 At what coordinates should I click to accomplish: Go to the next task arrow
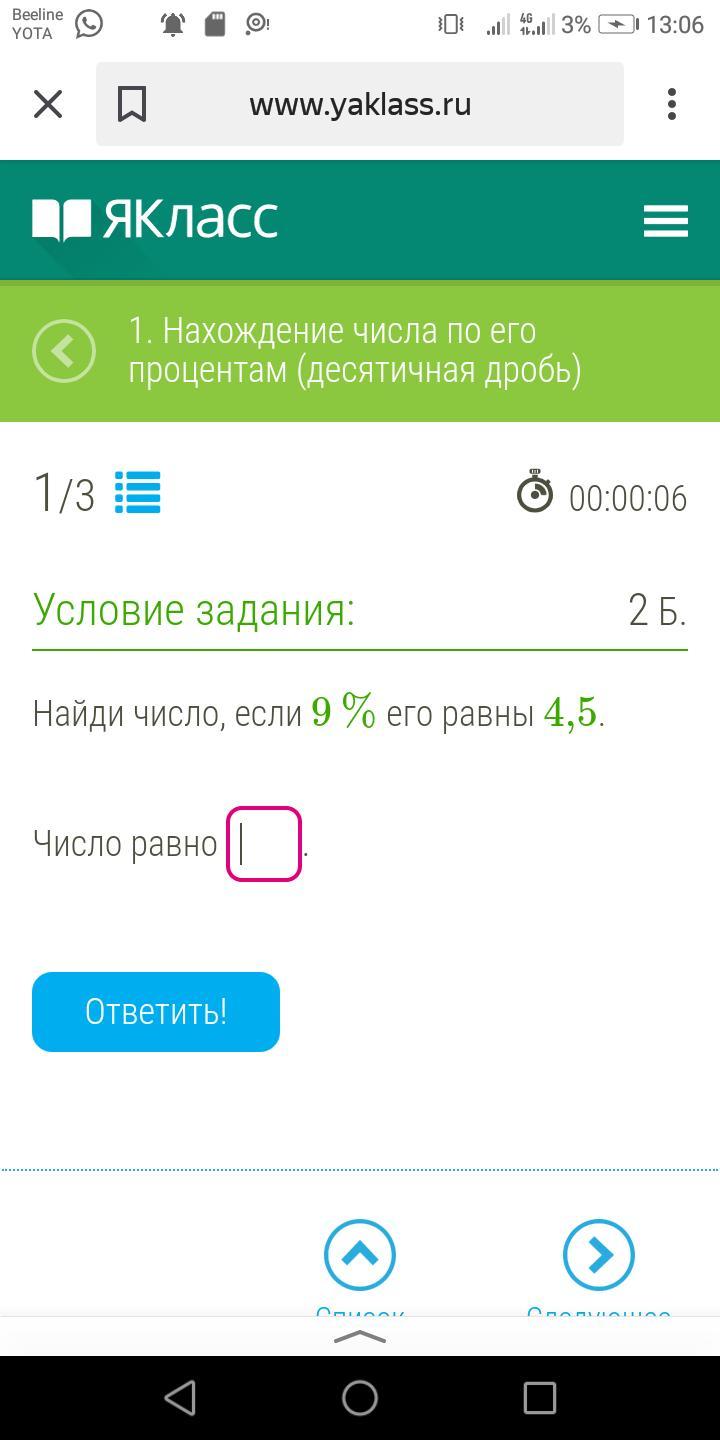[x=599, y=1255]
